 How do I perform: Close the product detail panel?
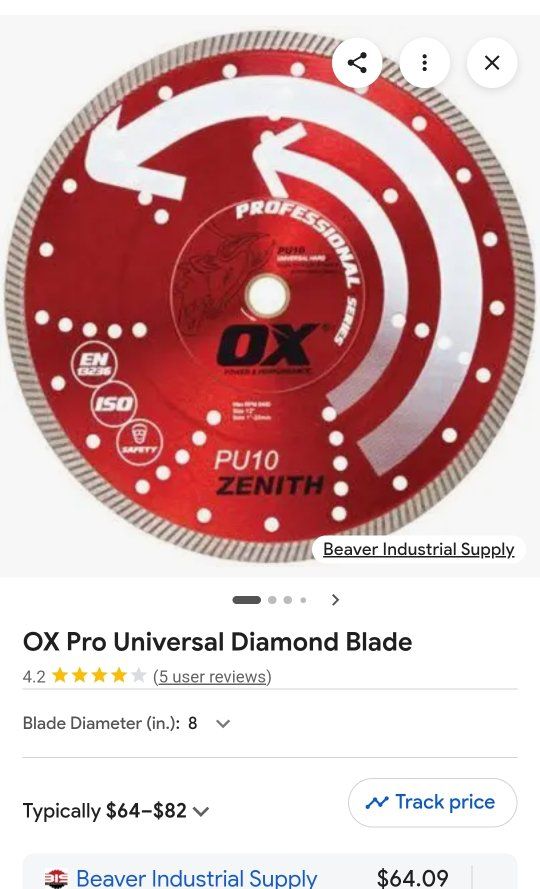492,62
